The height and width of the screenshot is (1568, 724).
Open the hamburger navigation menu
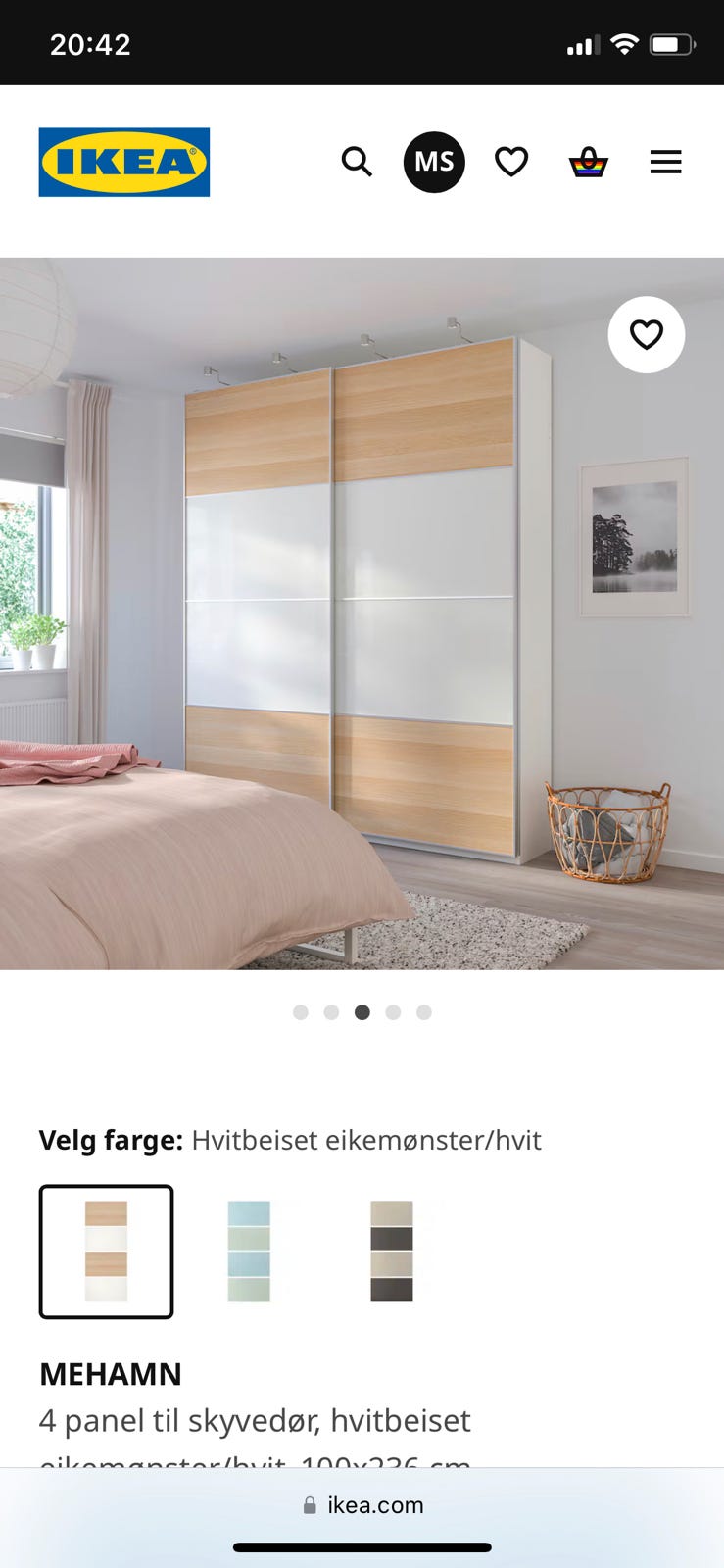pyautogui.click(x=665, y=162)
